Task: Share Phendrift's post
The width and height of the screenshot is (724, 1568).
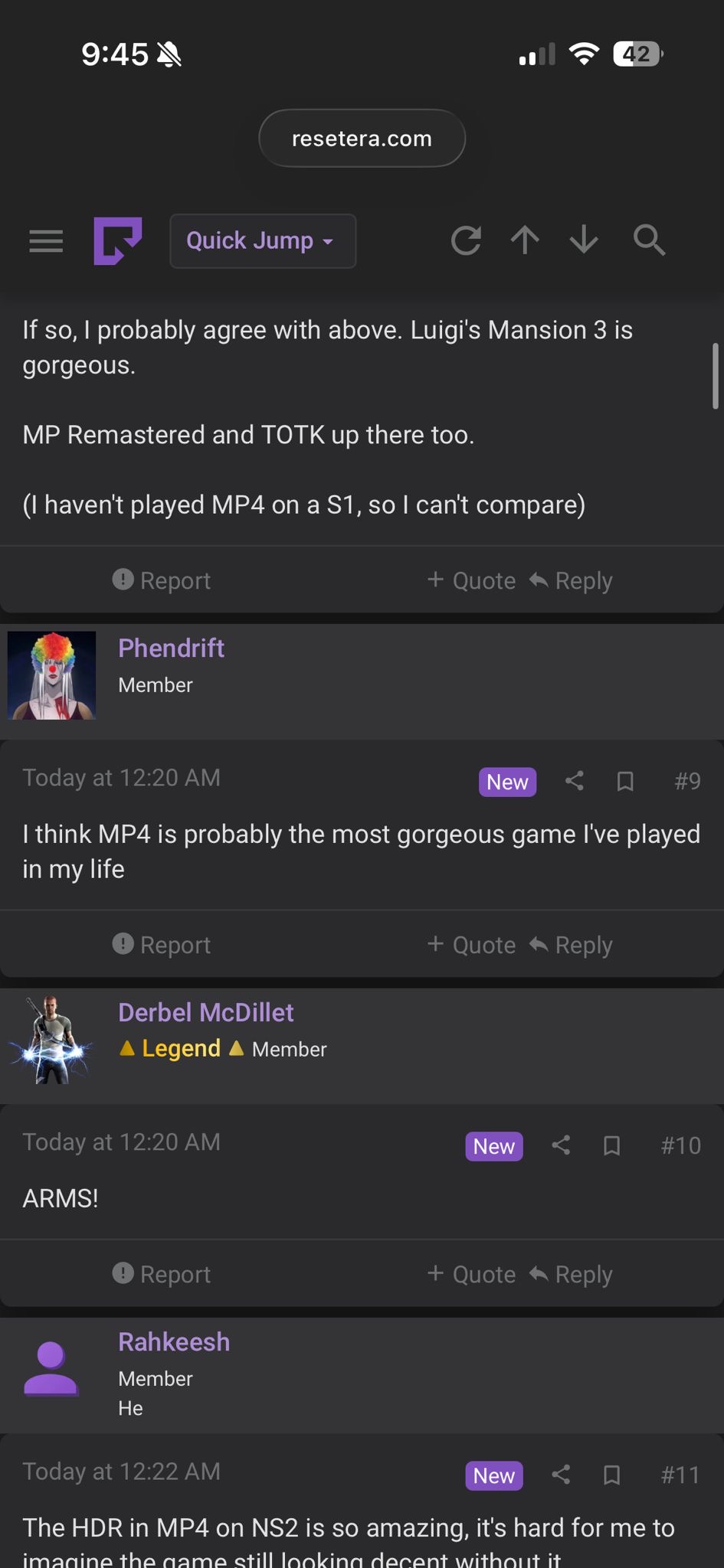Action: 574,782
